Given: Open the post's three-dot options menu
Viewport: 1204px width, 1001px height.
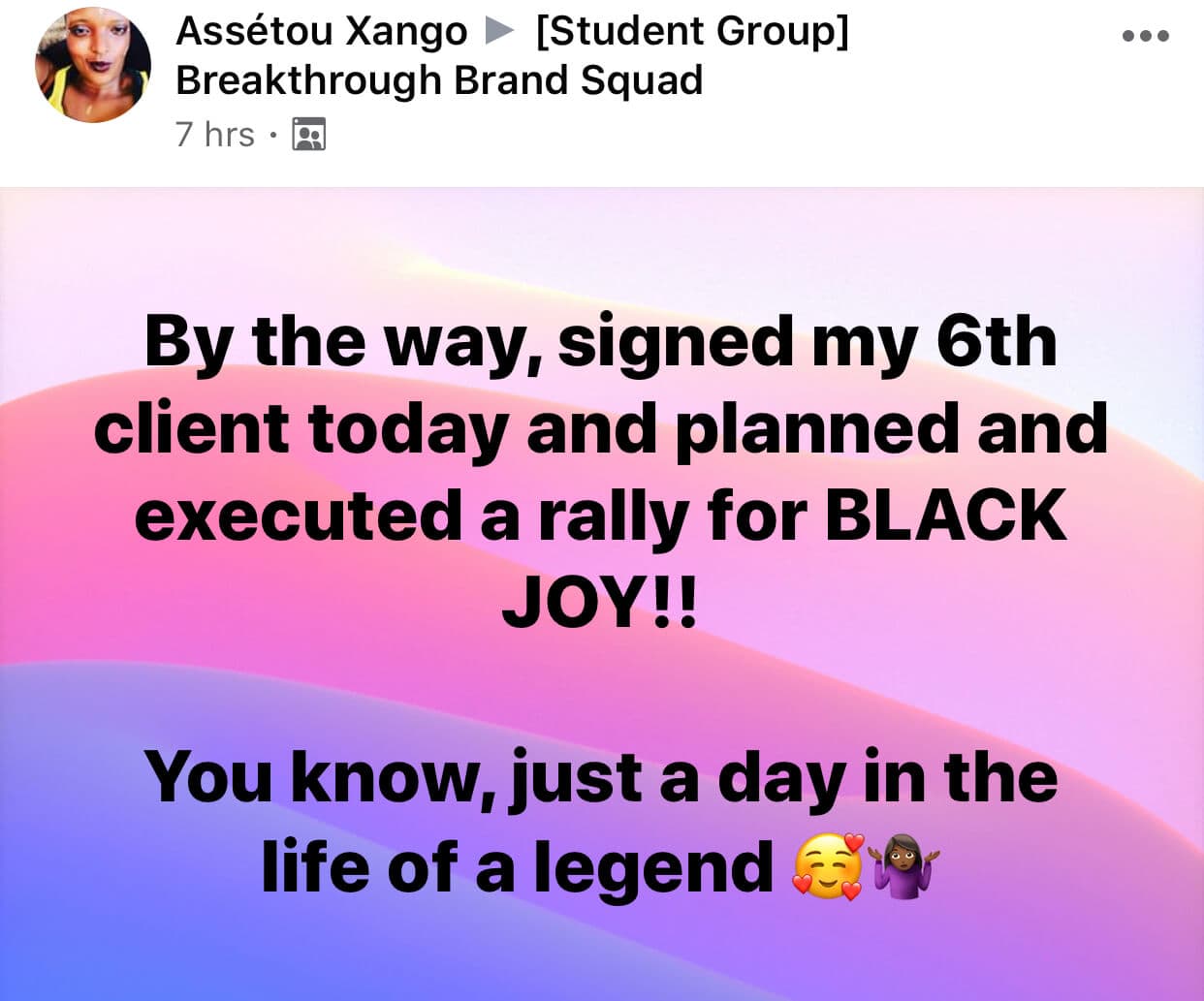Looking at the screenshot, I should pos(1145,36).
